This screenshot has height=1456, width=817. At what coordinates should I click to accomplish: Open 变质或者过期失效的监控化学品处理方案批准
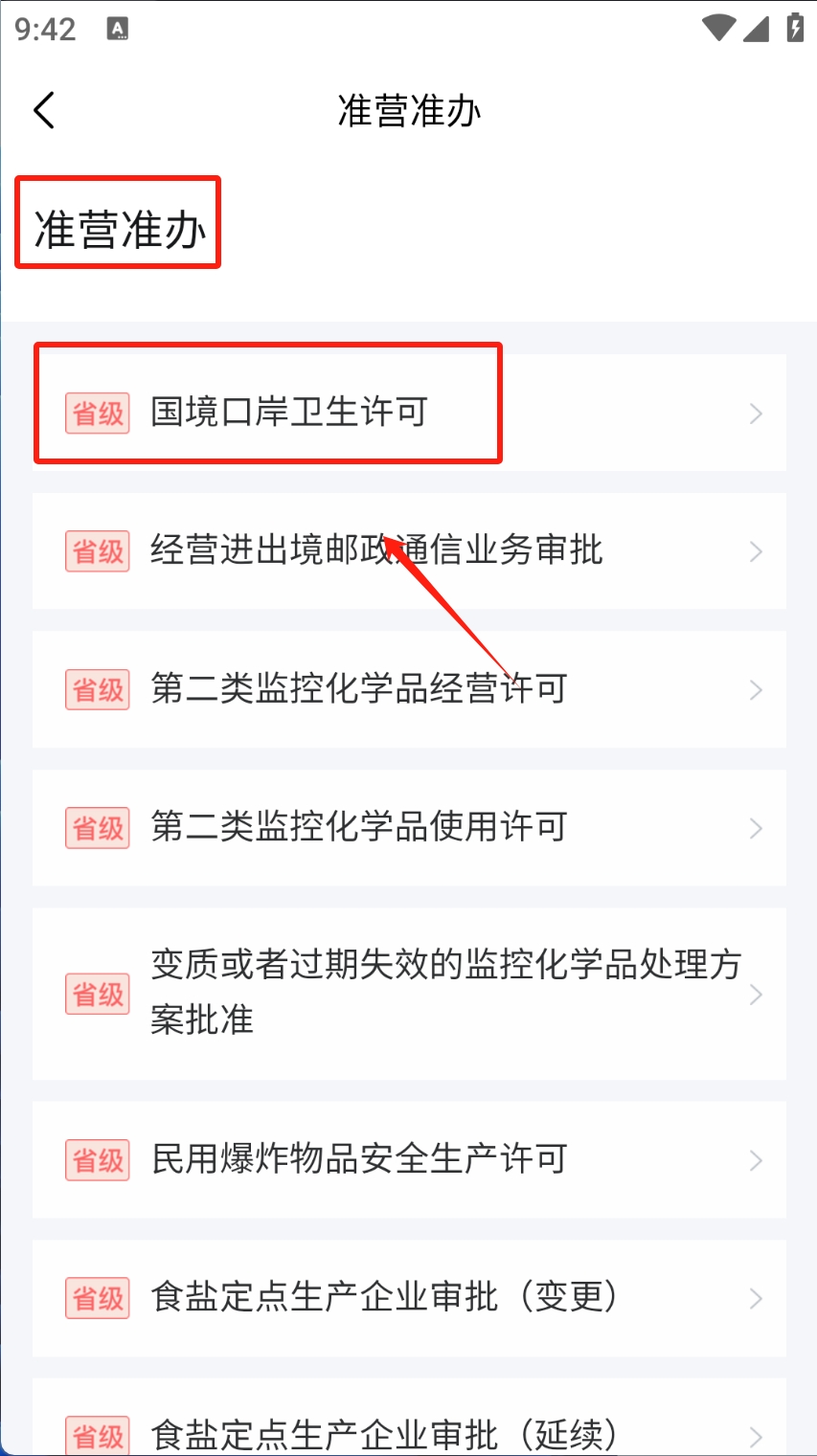409,994
